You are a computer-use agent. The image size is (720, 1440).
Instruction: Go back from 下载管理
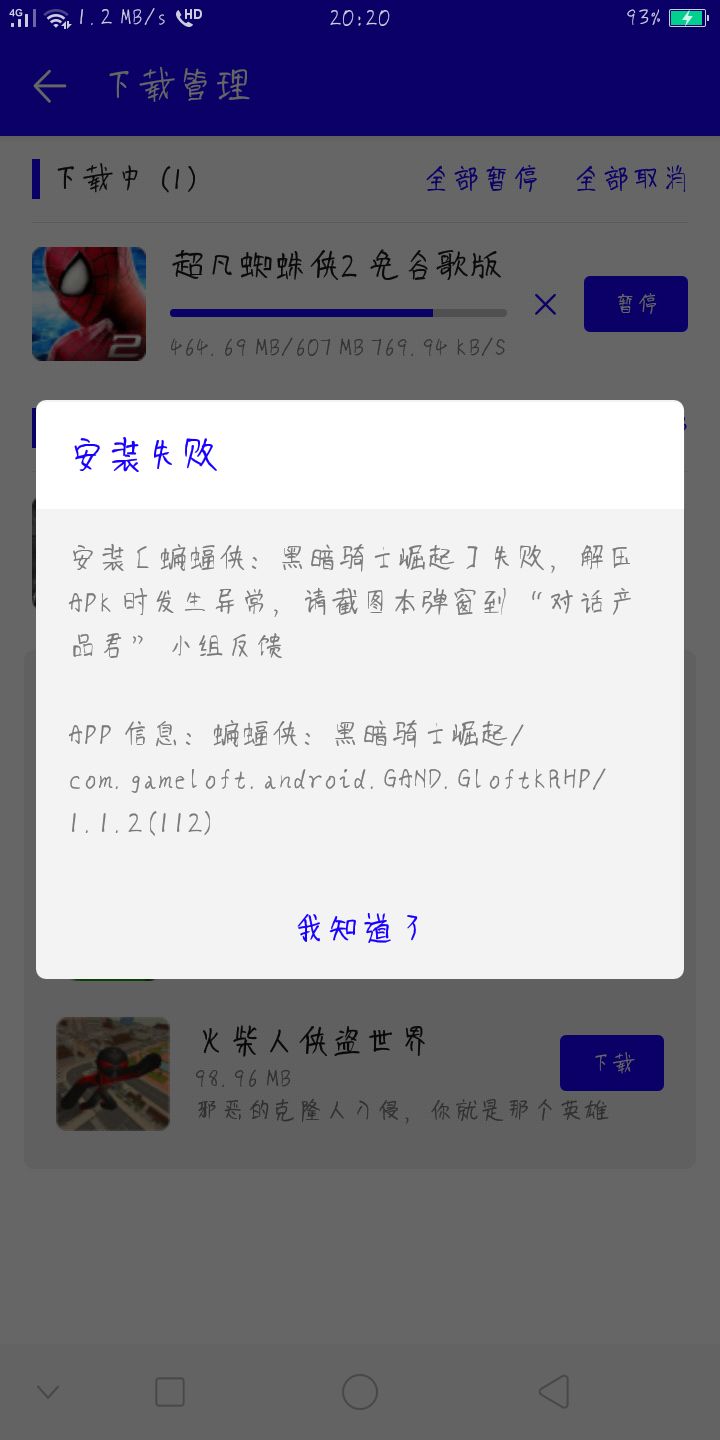[49, 86]
